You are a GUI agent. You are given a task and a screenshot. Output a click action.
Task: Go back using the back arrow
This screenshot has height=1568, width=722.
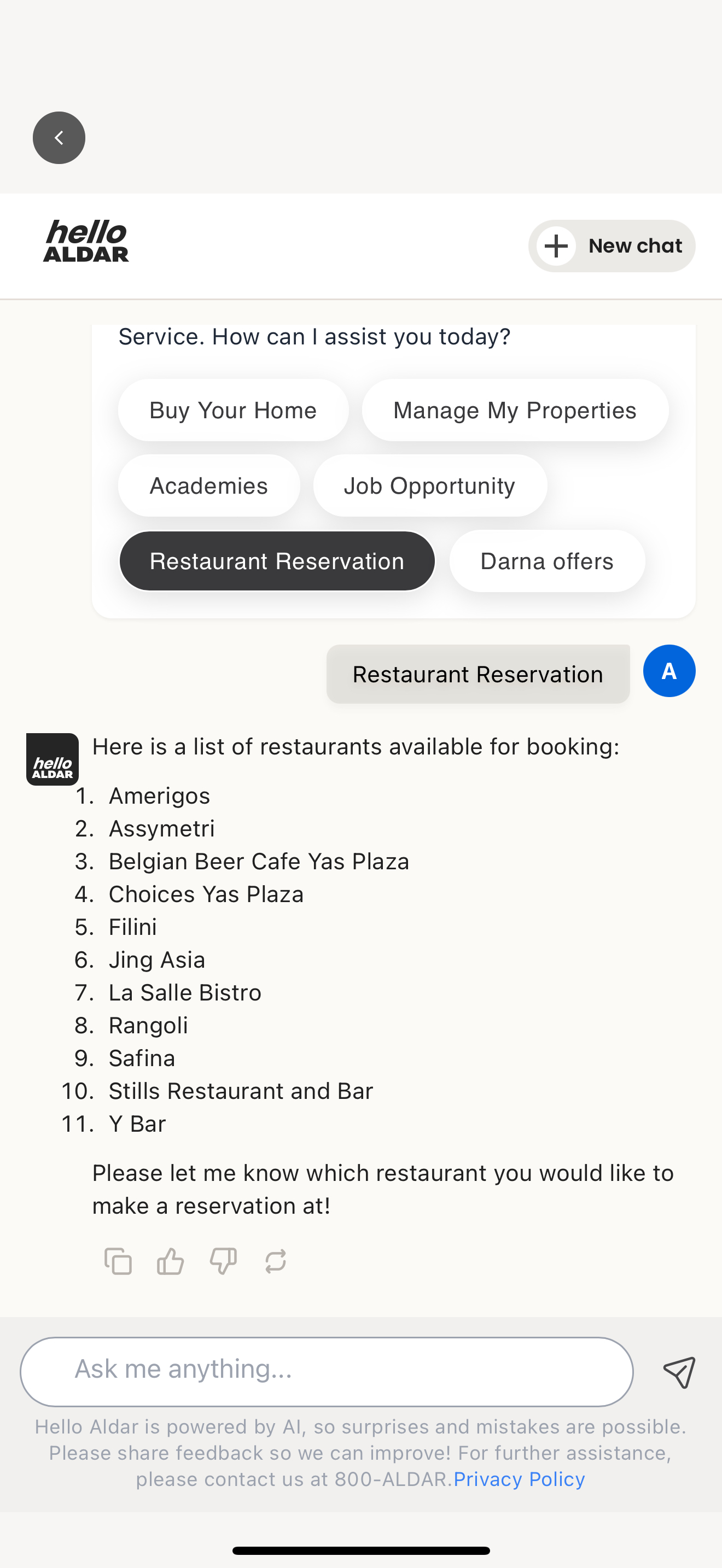pyautogui.click(x=59, y=138)
